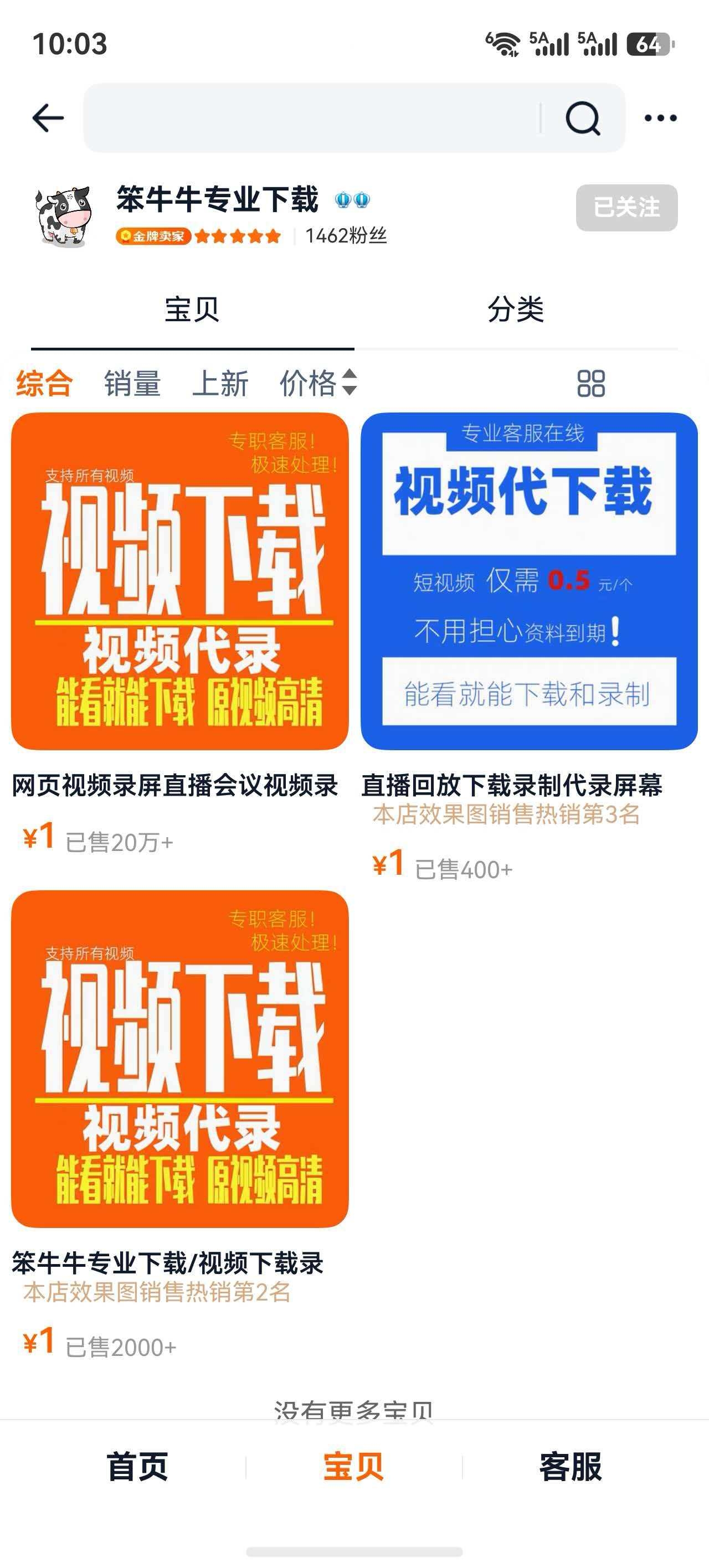709x1568 pixels.
Task: Select the 宝贝 bottom tab
Action: click(x=354, y=1467)
